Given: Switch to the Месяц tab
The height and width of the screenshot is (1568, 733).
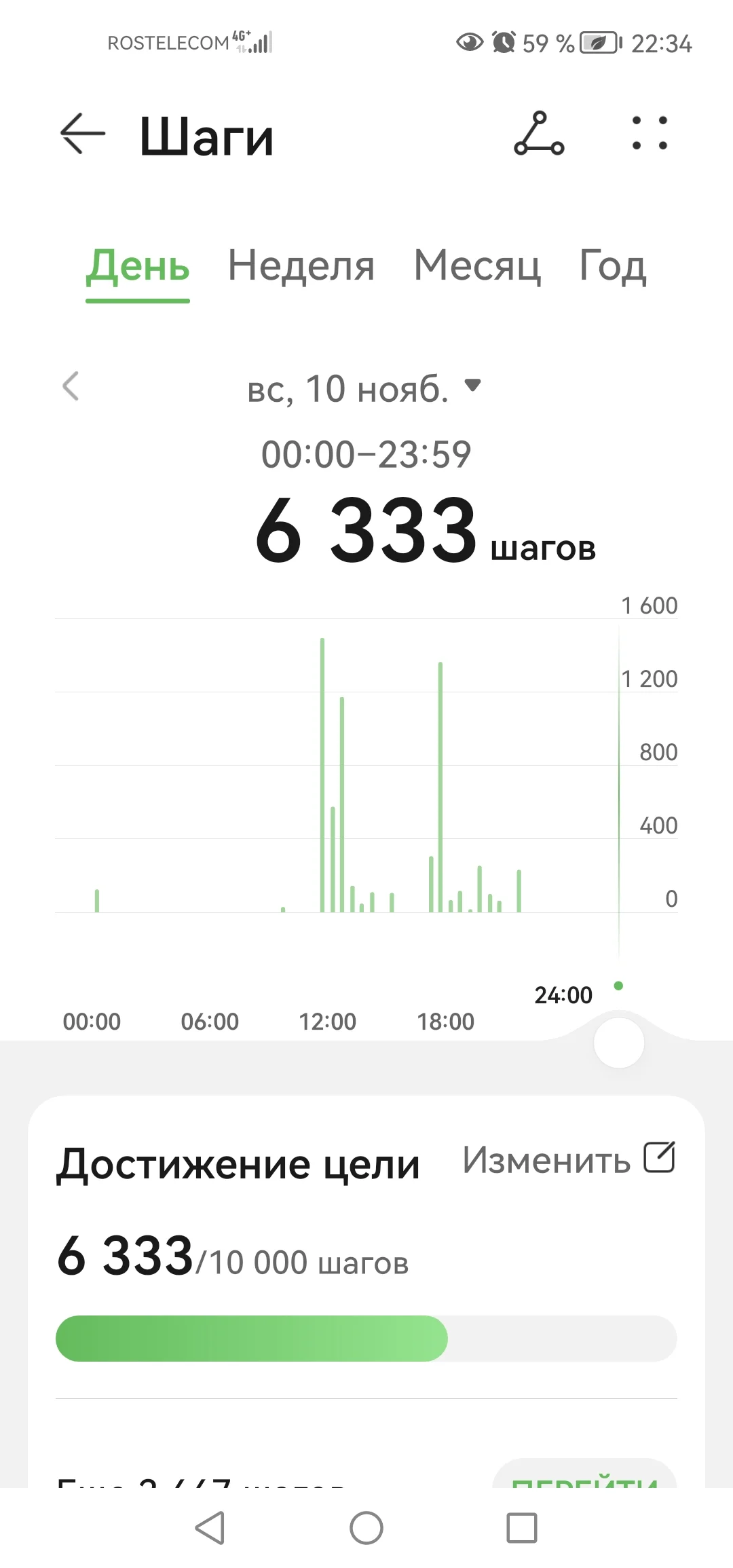Looking at the screenshot, I should 477,266.
